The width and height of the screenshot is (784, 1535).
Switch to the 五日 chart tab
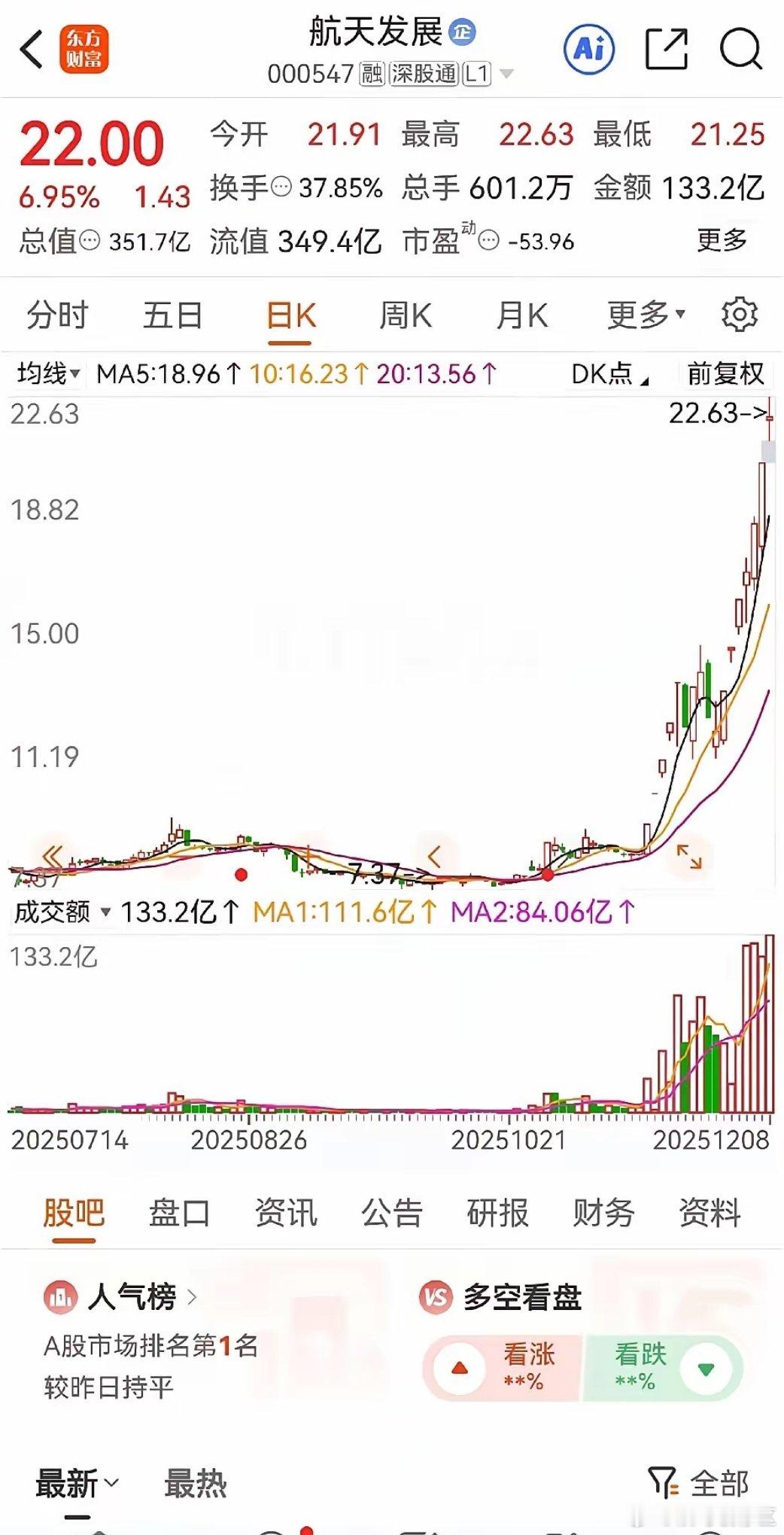click(x=173, y=315)
